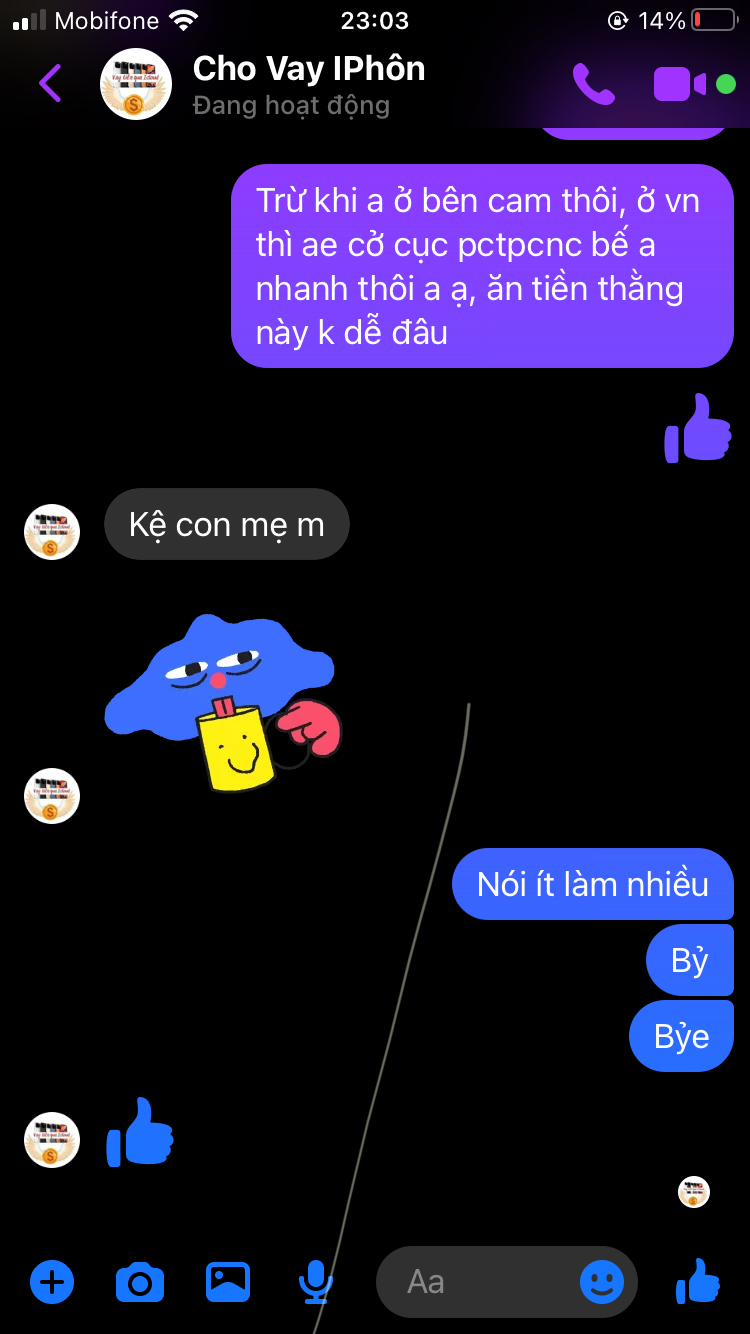The image size is (750, 1334).
Task: Open the plus menu for more actions
Action: pos(52,1281)
